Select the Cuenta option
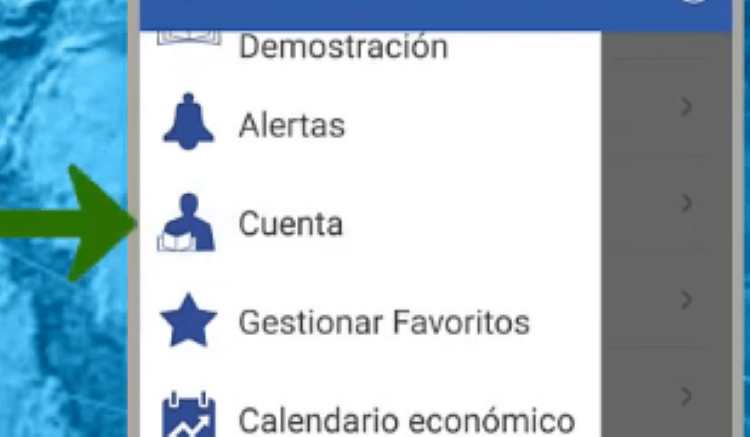The image size is (750, 437). [x=290, y=223]
